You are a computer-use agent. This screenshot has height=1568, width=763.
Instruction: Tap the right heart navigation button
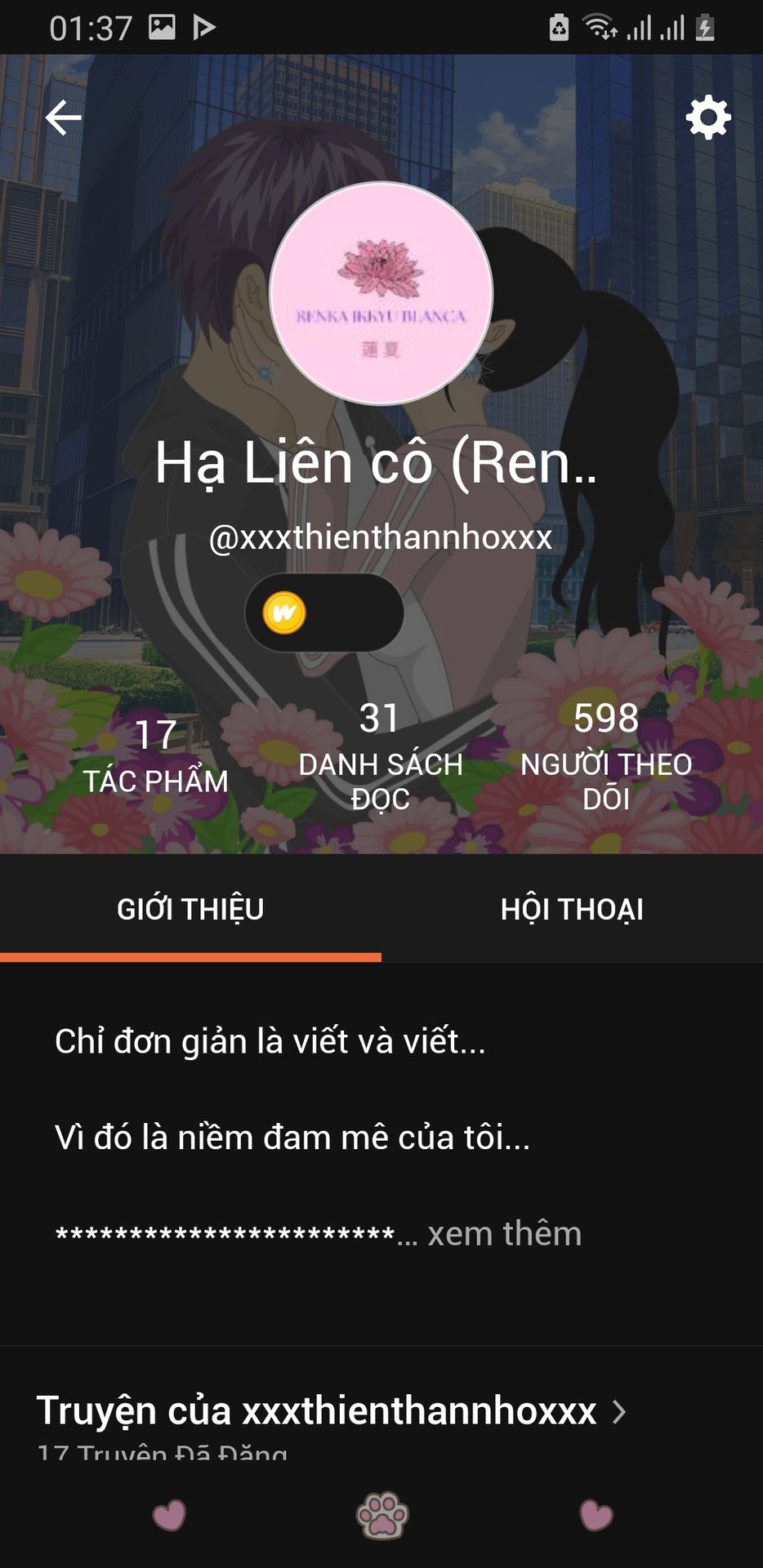(x=596, y=1516)
